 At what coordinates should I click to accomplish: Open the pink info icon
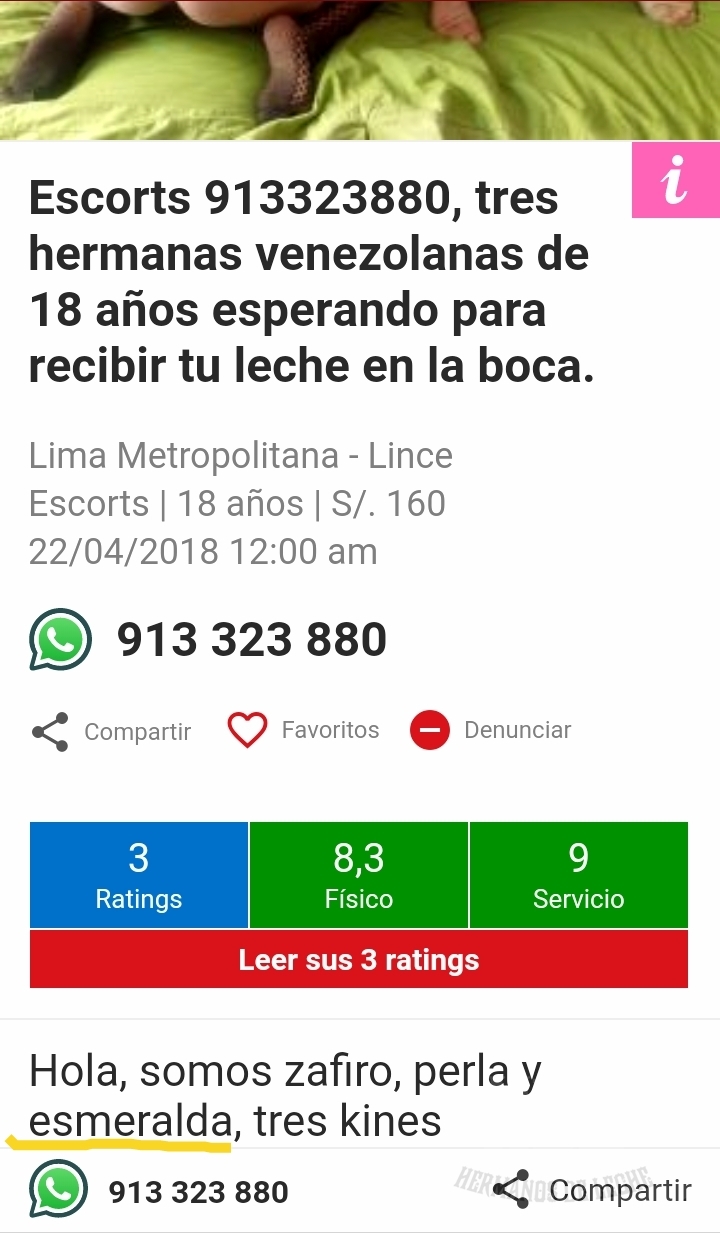click(676, 181)
